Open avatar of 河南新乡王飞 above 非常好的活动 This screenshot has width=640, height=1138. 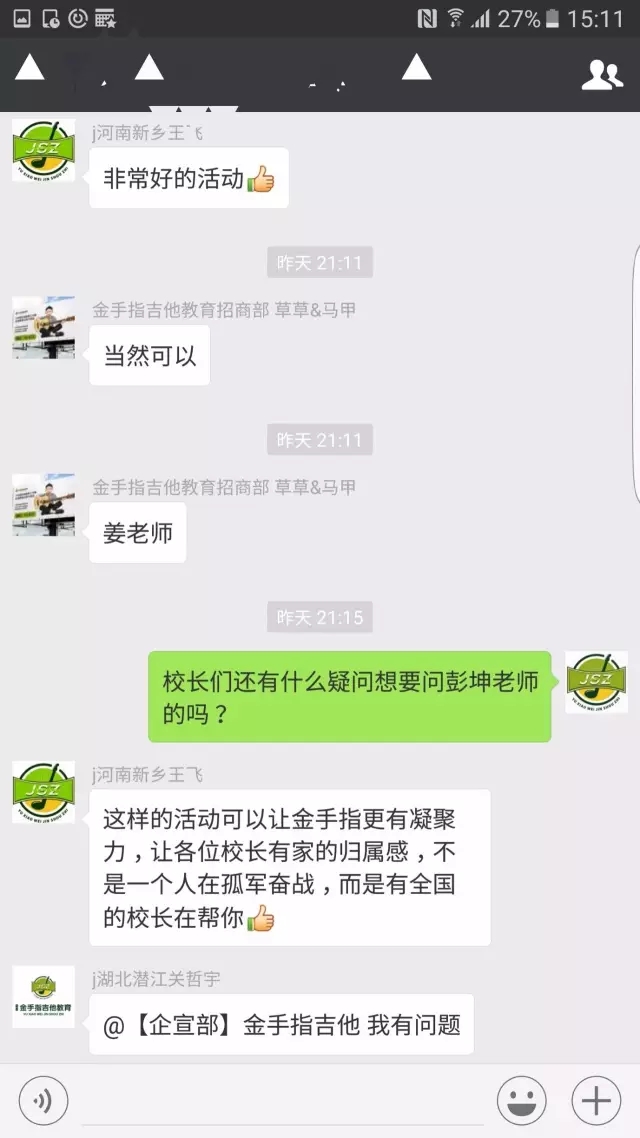[43, 150]
